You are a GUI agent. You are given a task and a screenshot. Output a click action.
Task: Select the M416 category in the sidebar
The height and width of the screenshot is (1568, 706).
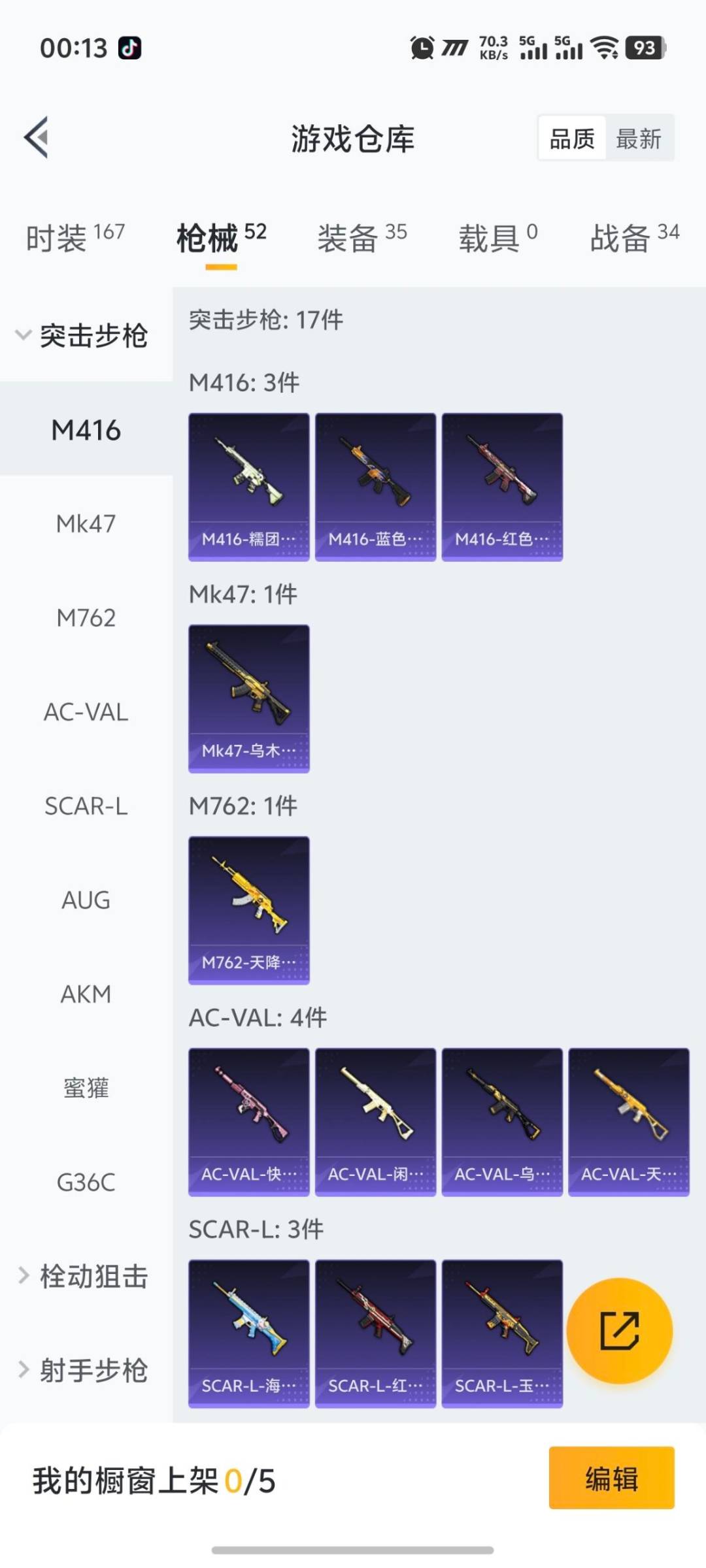(x=87, y=430)
